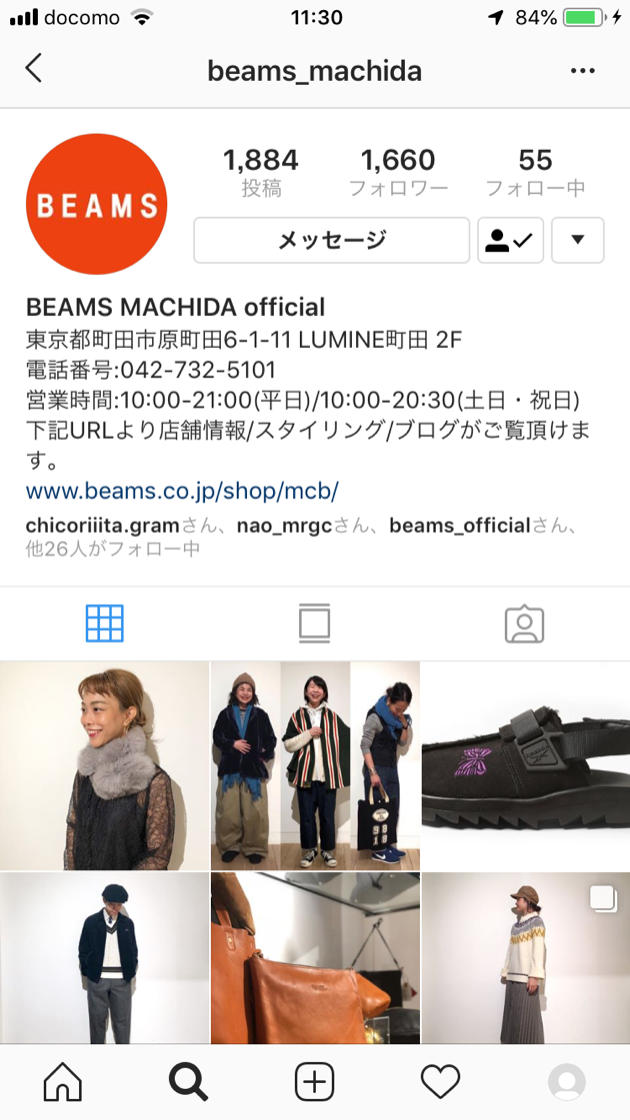Open your own profile tab
Screen dimensions: 630x1120
(x=566, y=1081)
